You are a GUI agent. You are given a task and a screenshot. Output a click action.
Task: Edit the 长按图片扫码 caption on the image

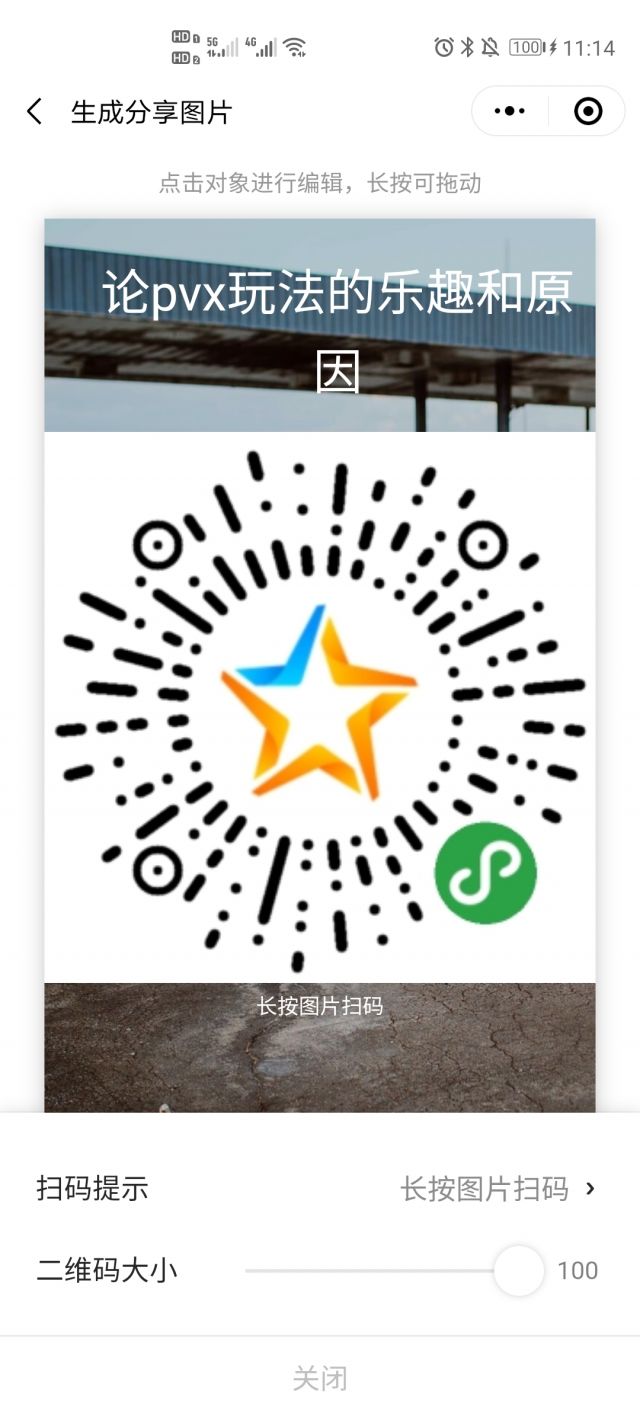point(320,1006)
